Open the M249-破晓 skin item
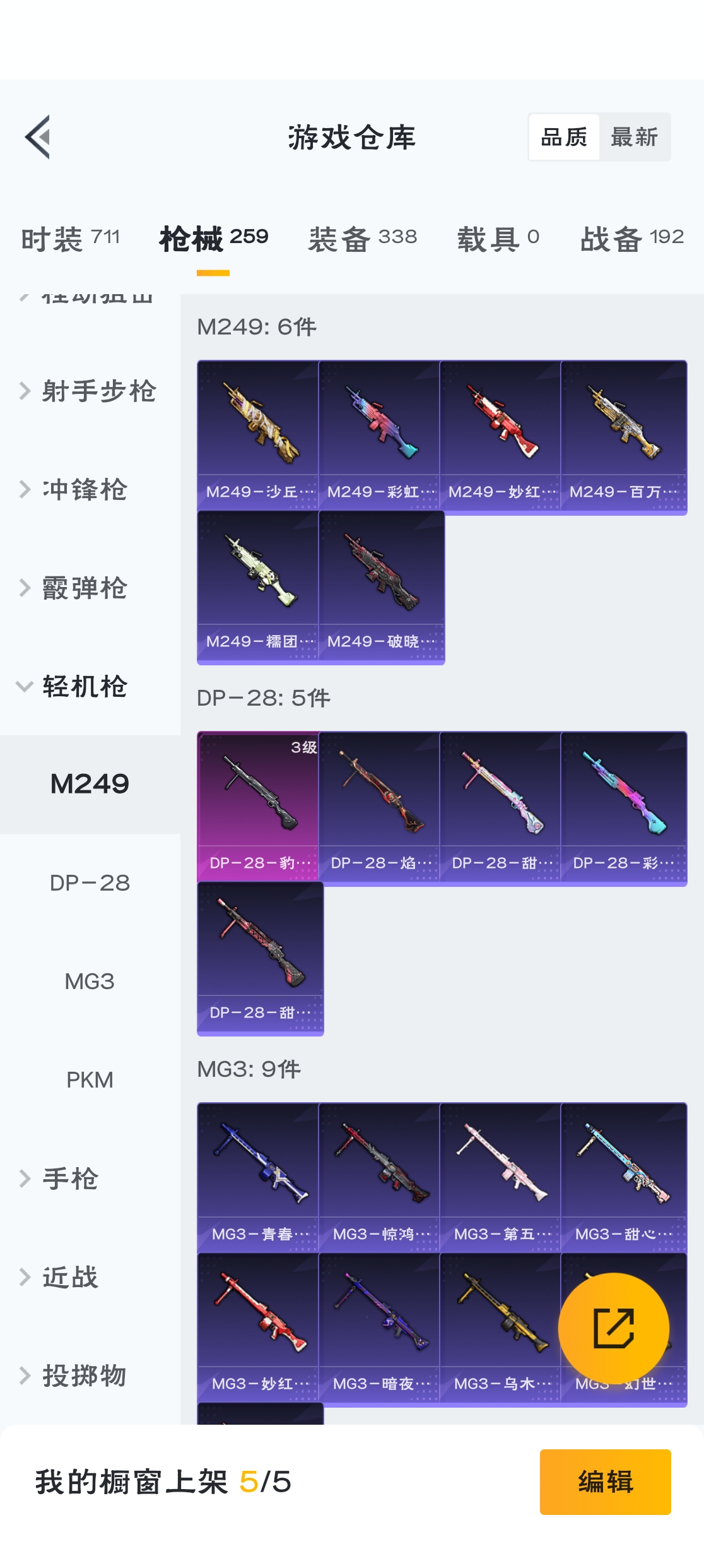The width and height of the screenshot is (704, 1568). [x=381, y=586]
